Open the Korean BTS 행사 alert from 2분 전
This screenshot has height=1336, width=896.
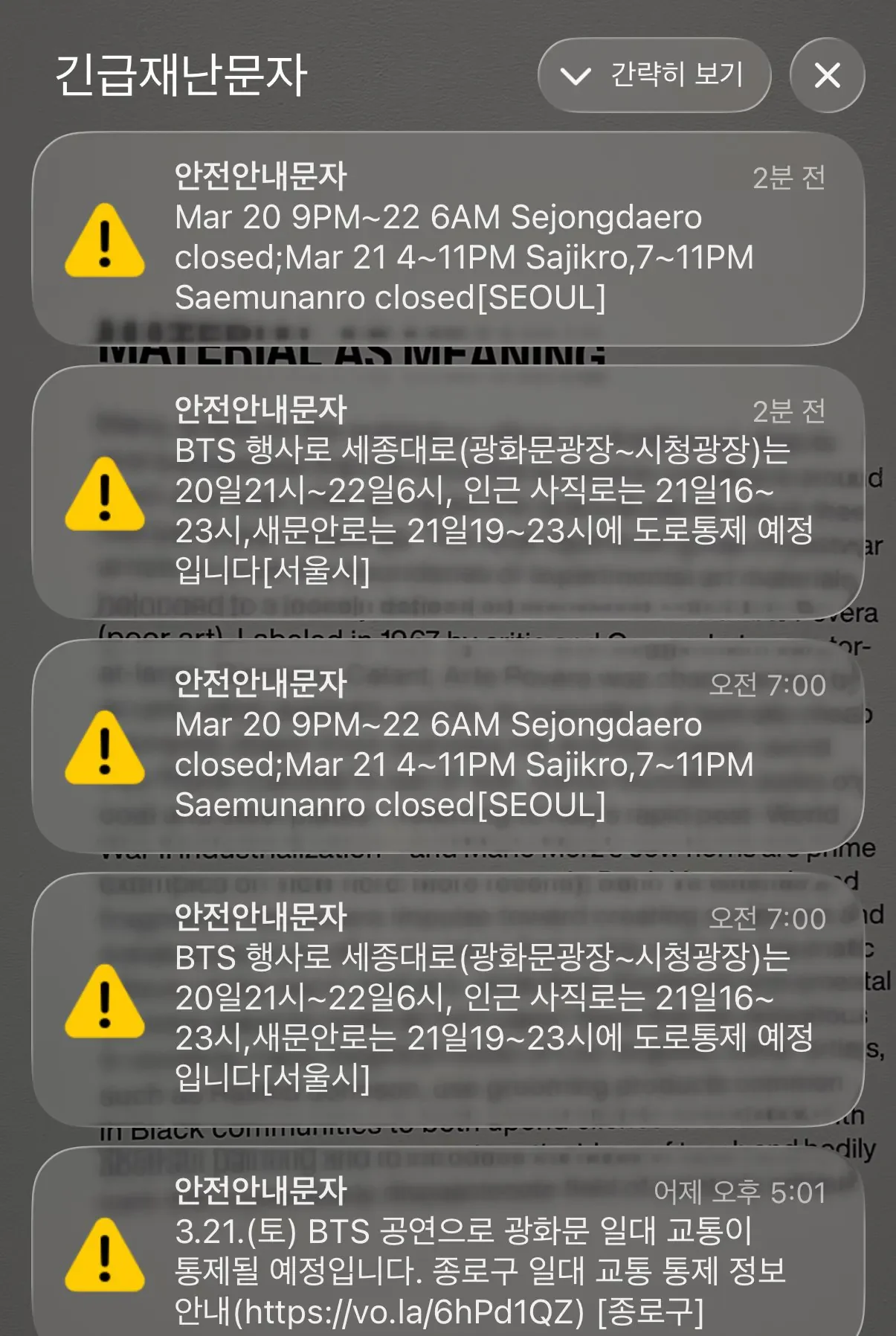pyautogui.click(x=448, y=492)
